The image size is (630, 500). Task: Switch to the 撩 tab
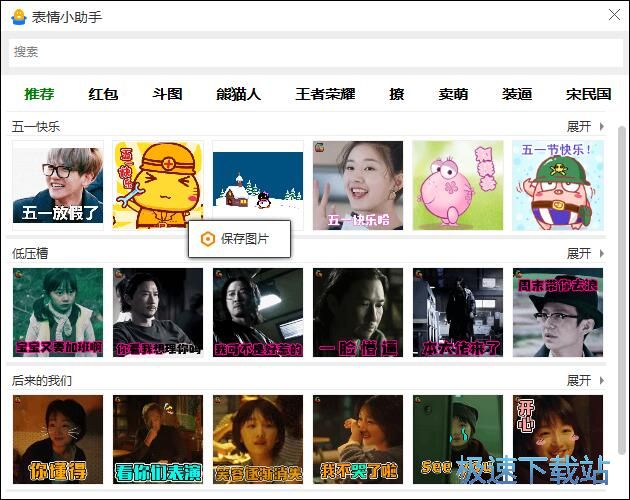pos(397,94)
